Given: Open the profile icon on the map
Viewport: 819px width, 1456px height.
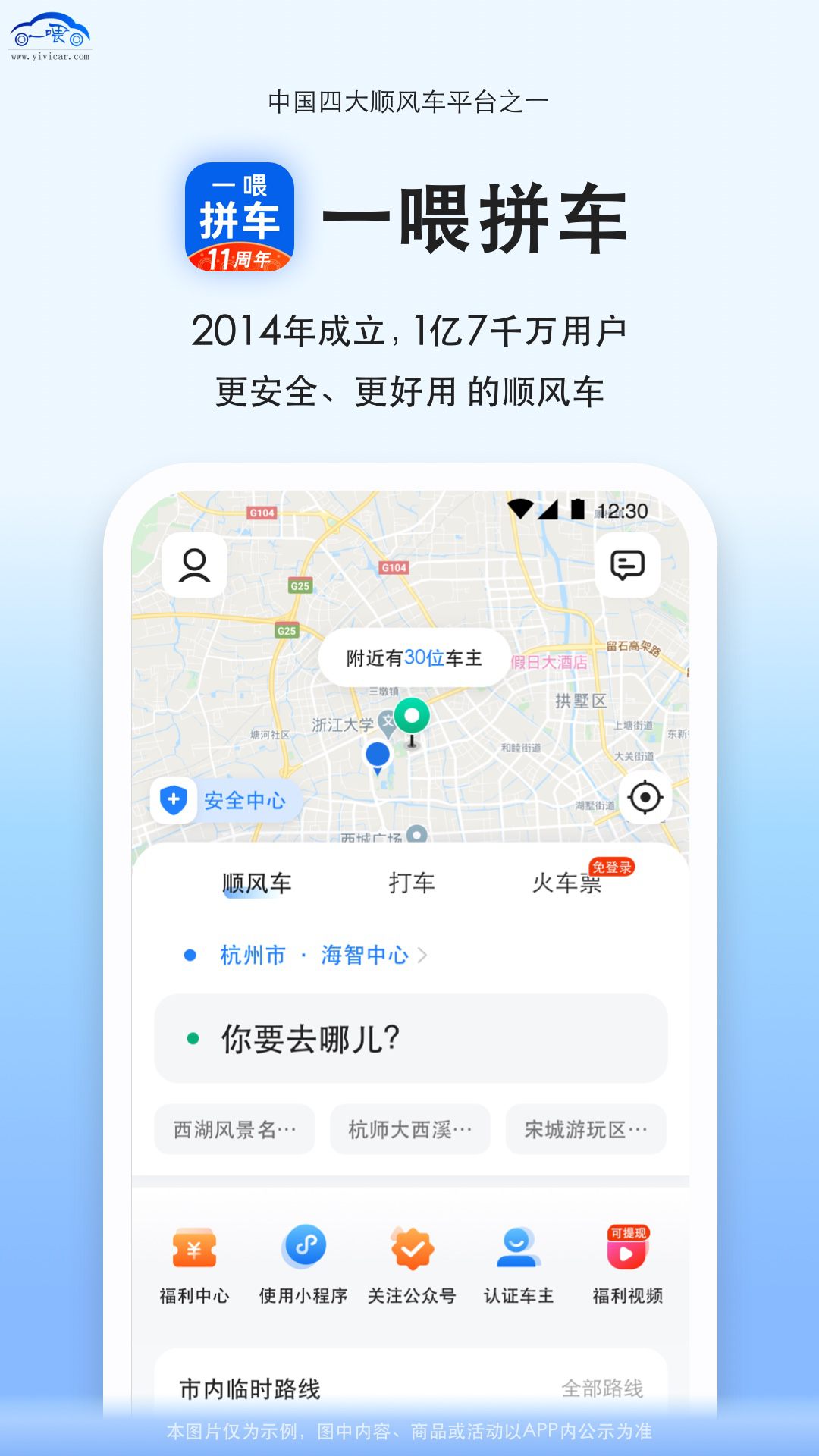Looking at the screenshot, I should coord(195,566).
